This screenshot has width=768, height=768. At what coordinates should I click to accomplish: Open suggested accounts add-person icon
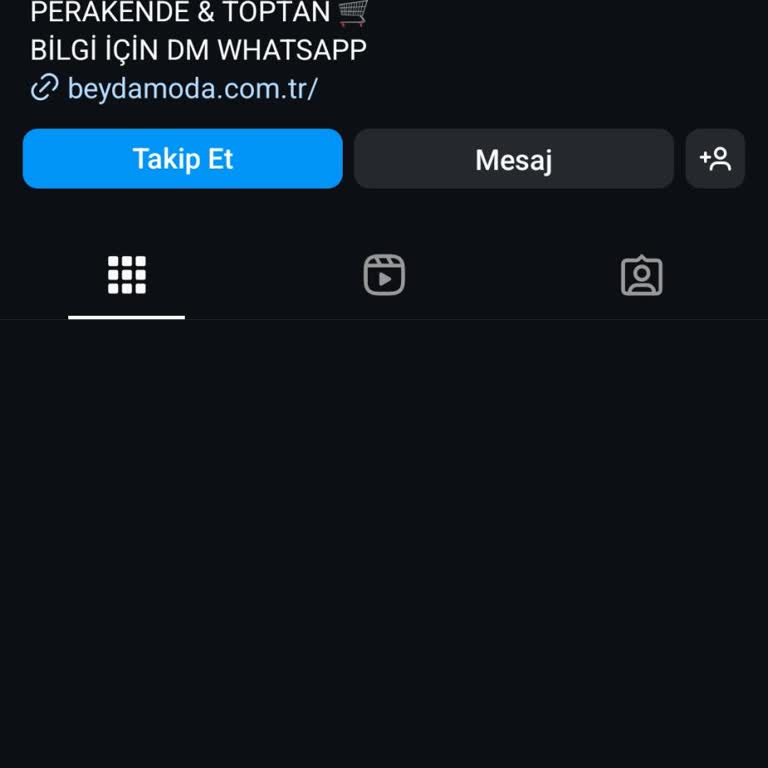tap(715, 159)
